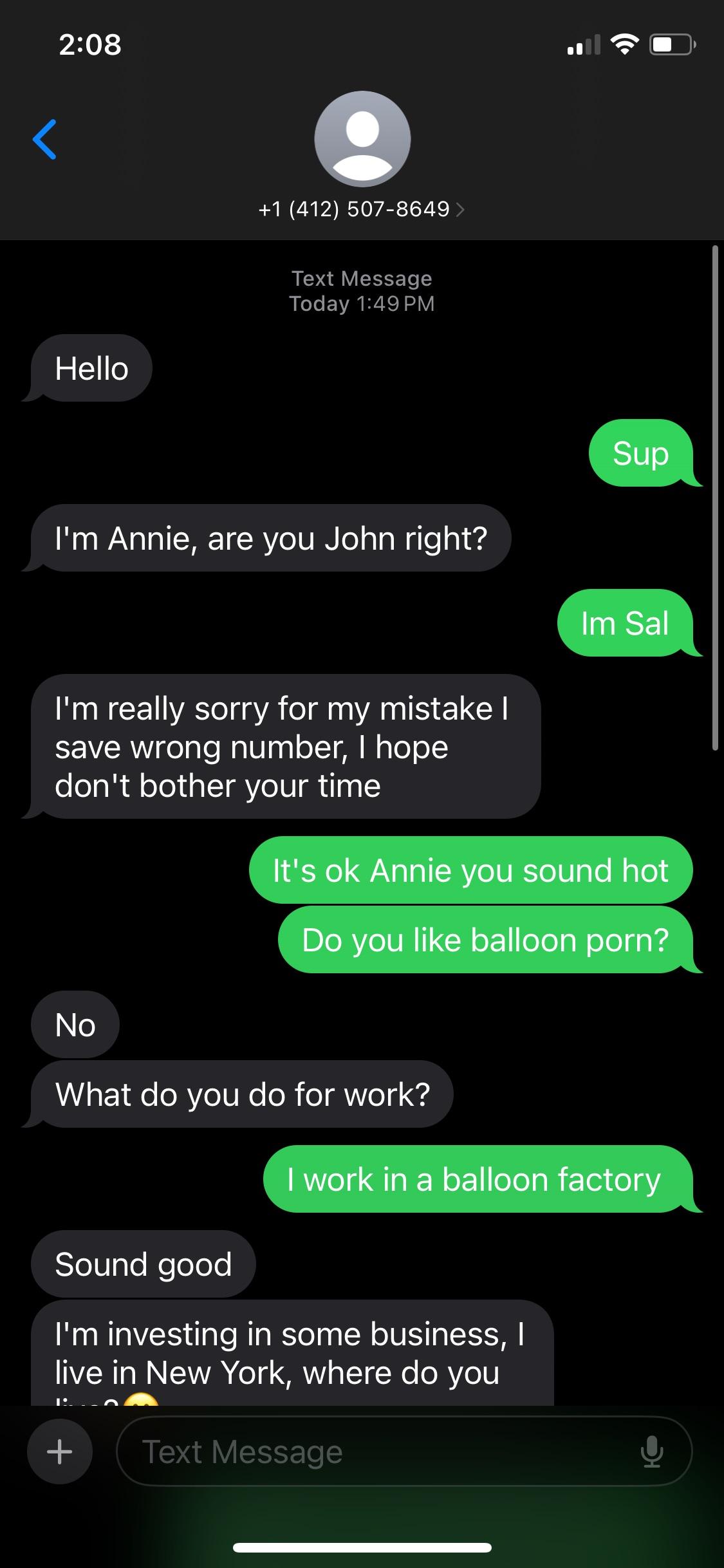Open contact details for +1 (412) 507-8649
This screenshot has height=1568, width=724.
click(x=361, y=209)
